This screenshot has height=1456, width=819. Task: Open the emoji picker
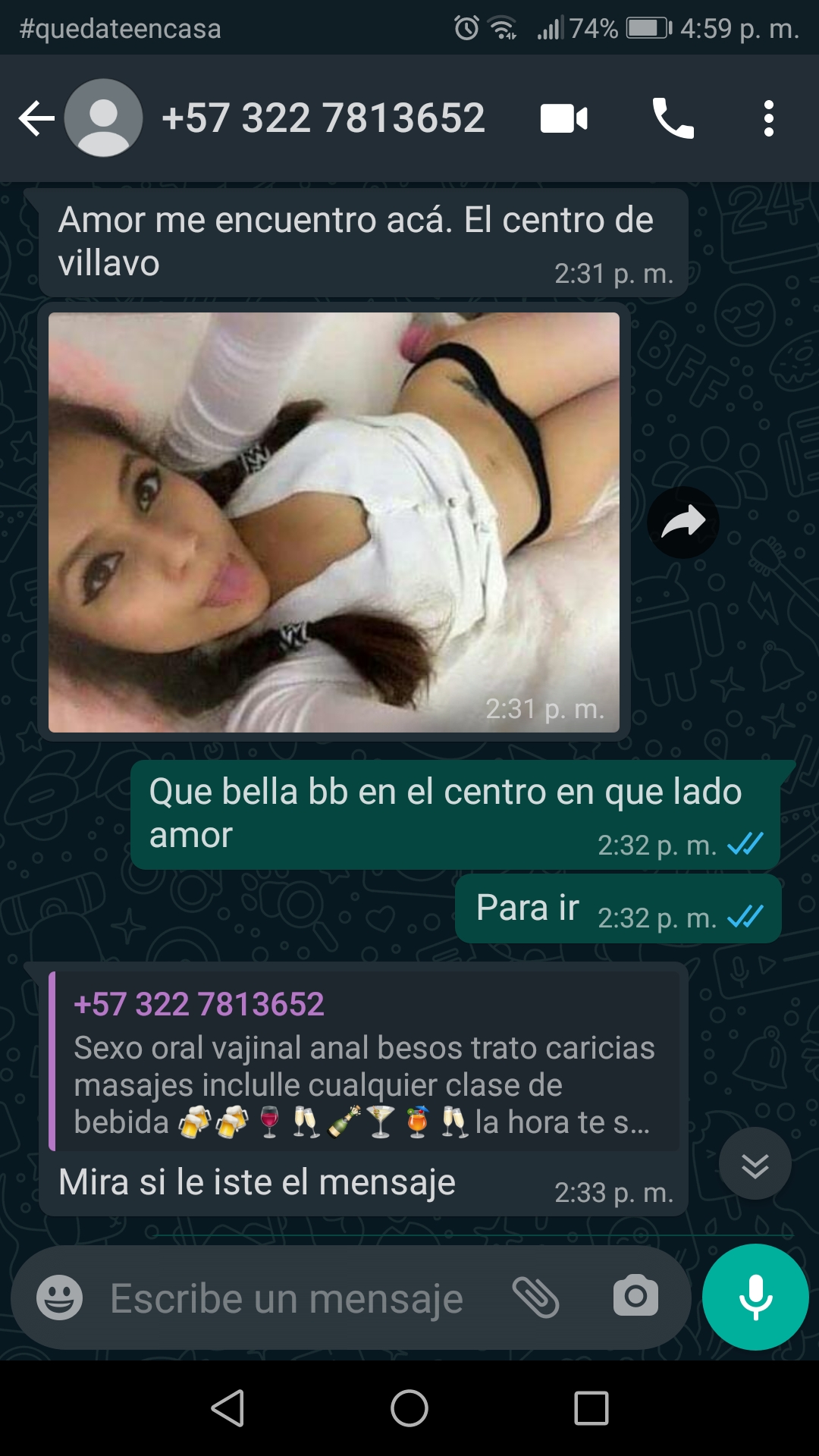click(x=60, y=1298)
